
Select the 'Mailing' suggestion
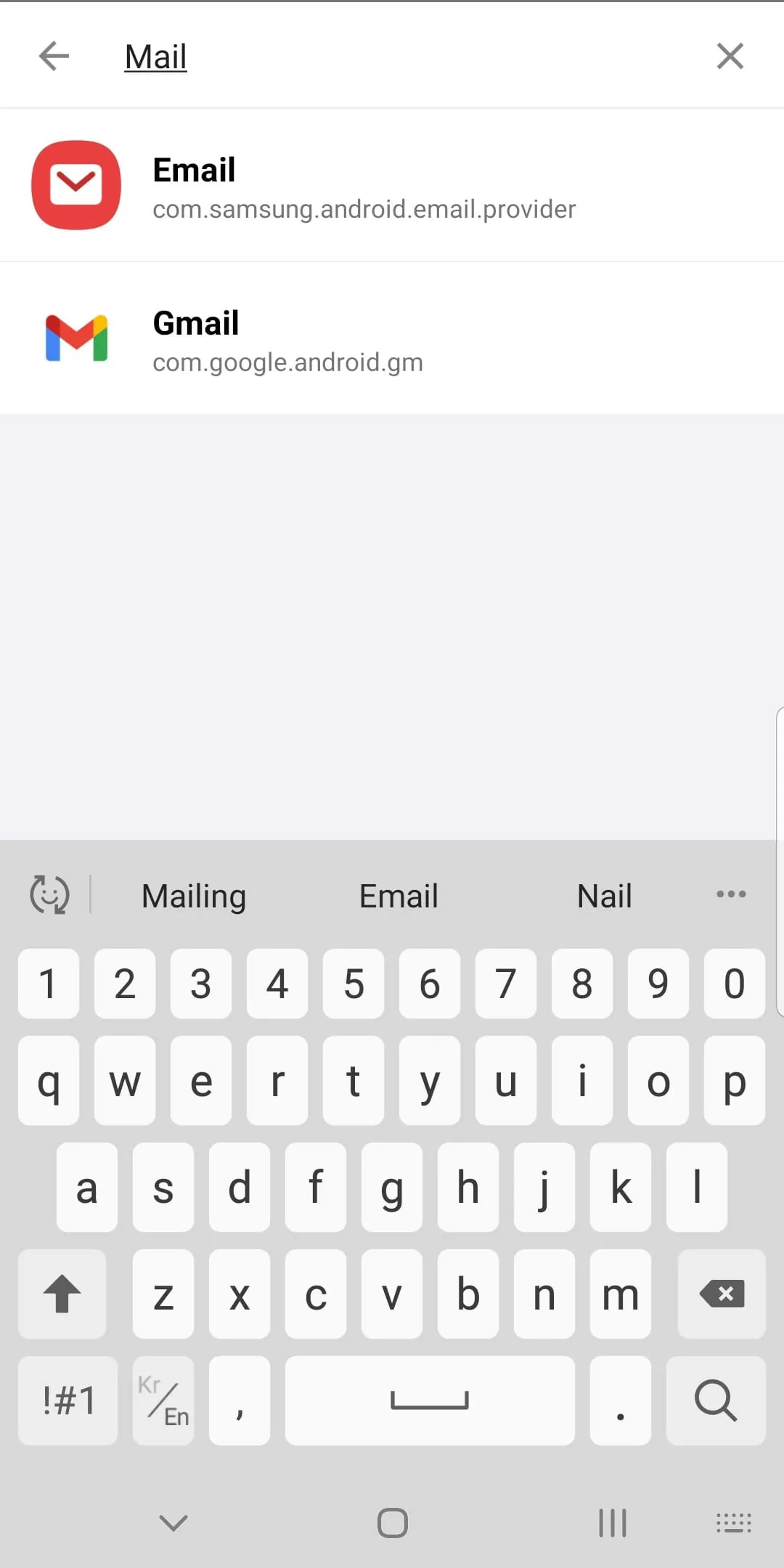[x=193, y=895]
